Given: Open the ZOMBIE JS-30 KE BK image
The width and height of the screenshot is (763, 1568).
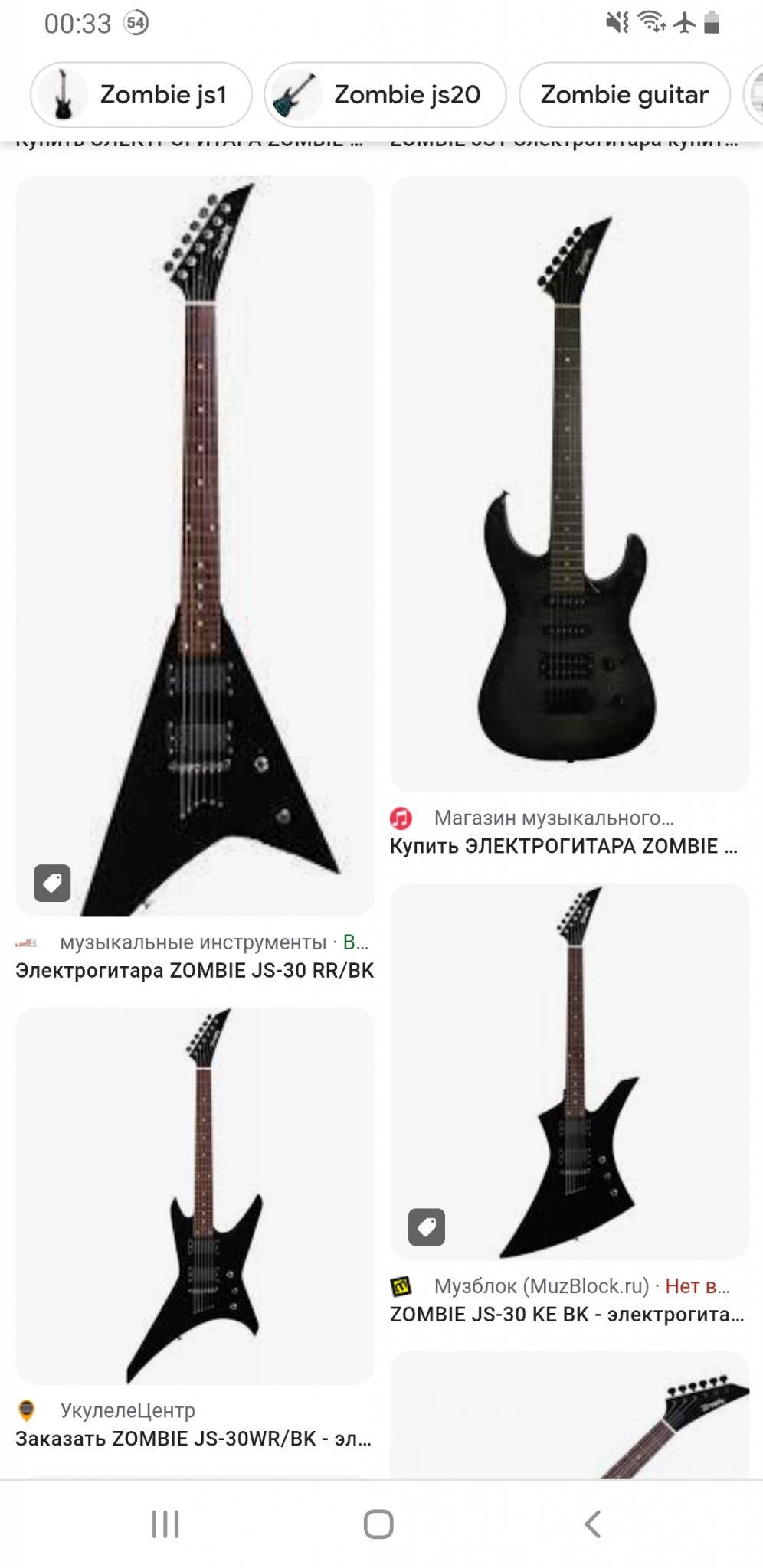Looking at the screenshot, I should [569, 1070].
